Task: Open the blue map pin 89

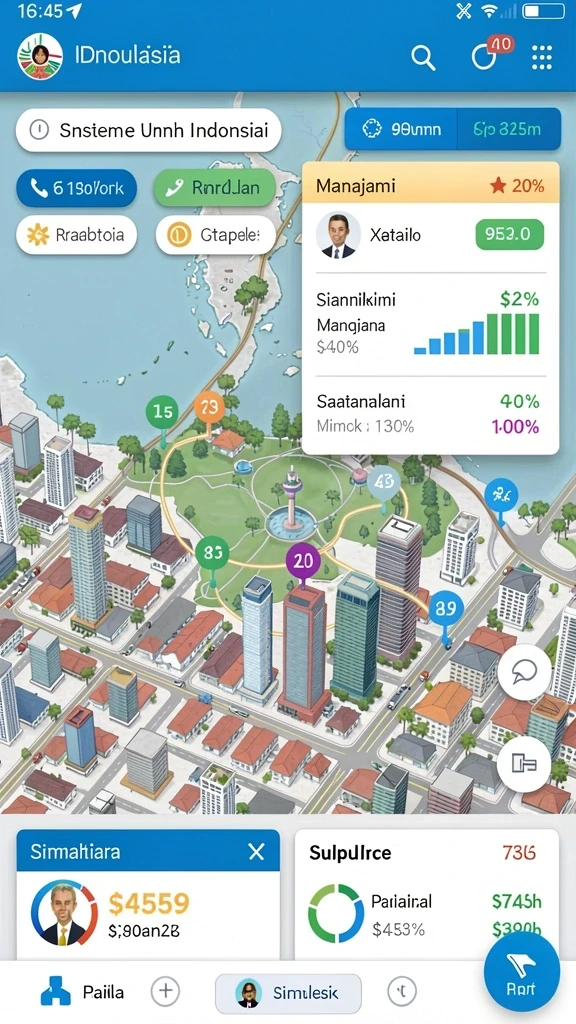Action: [446, 610]
